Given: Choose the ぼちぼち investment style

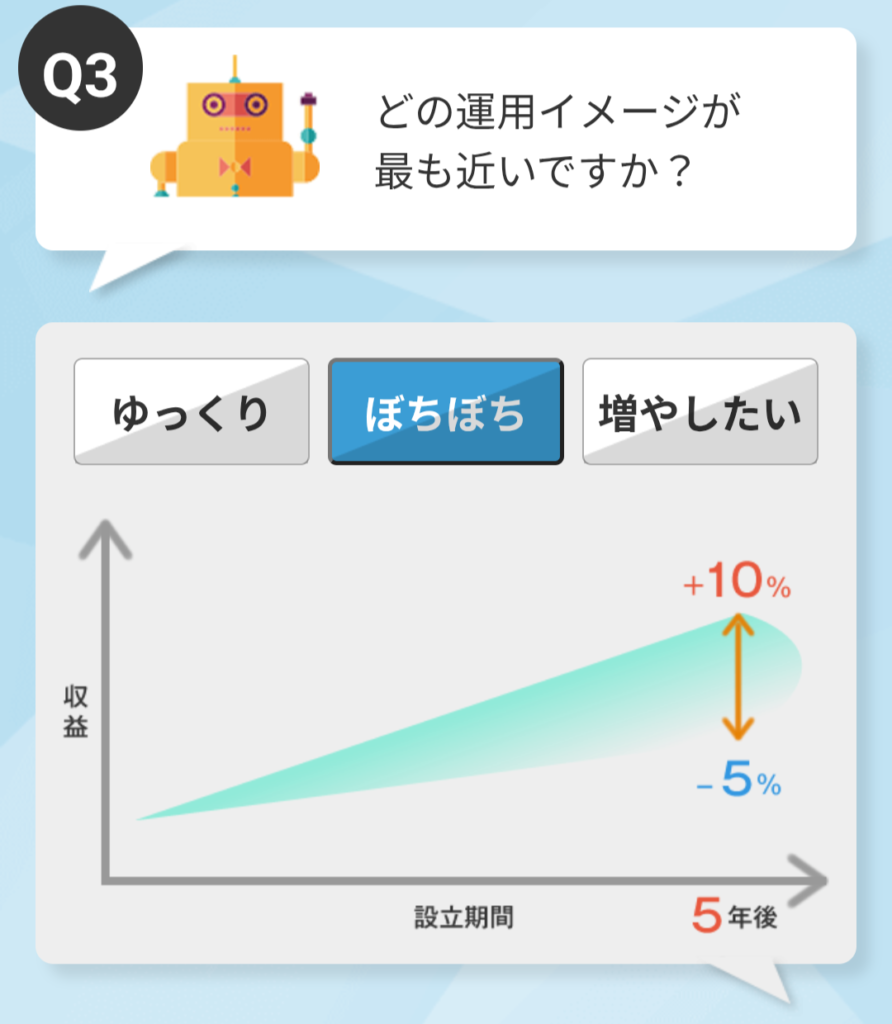Looking at the screenshot, I should point(446,412).
